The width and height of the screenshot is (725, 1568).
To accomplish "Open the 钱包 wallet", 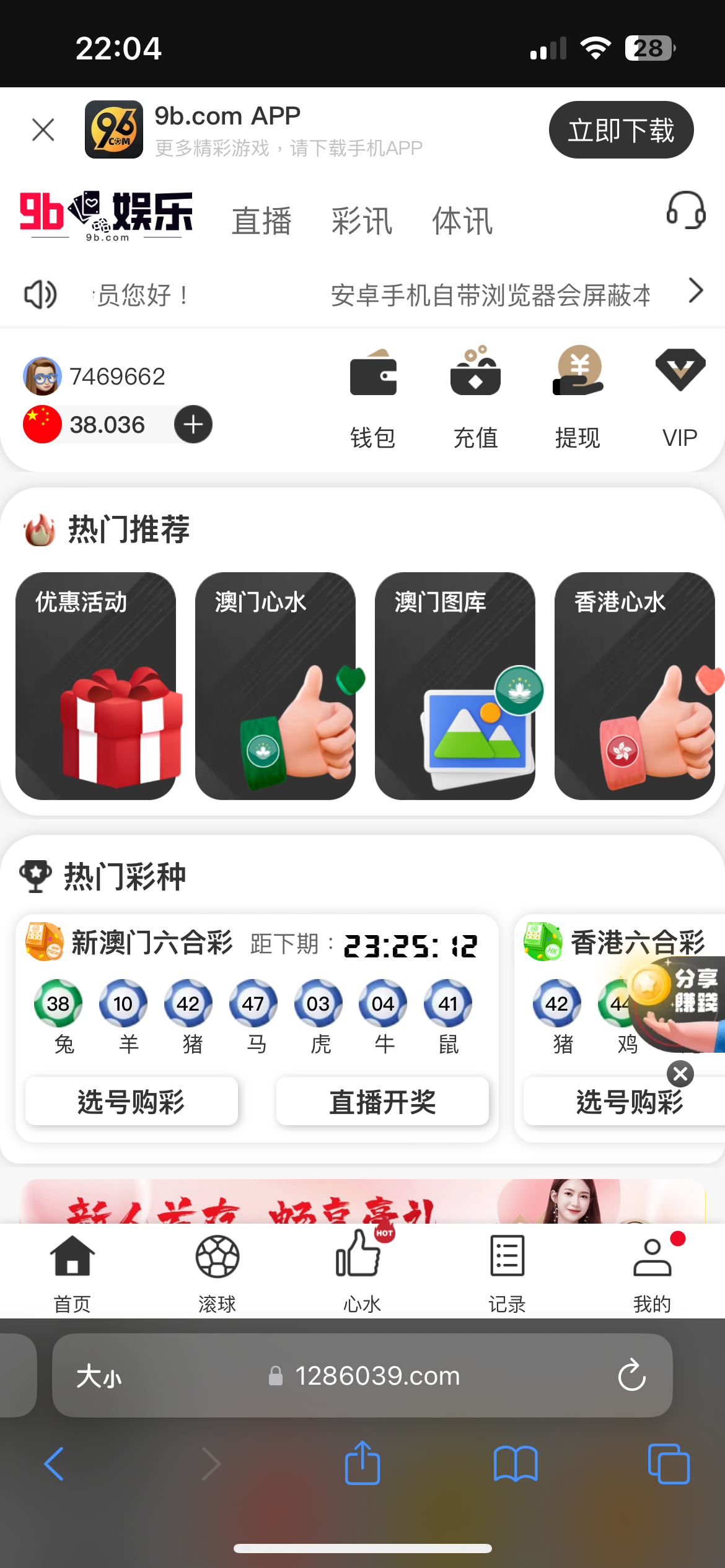I will pos(372,396).
